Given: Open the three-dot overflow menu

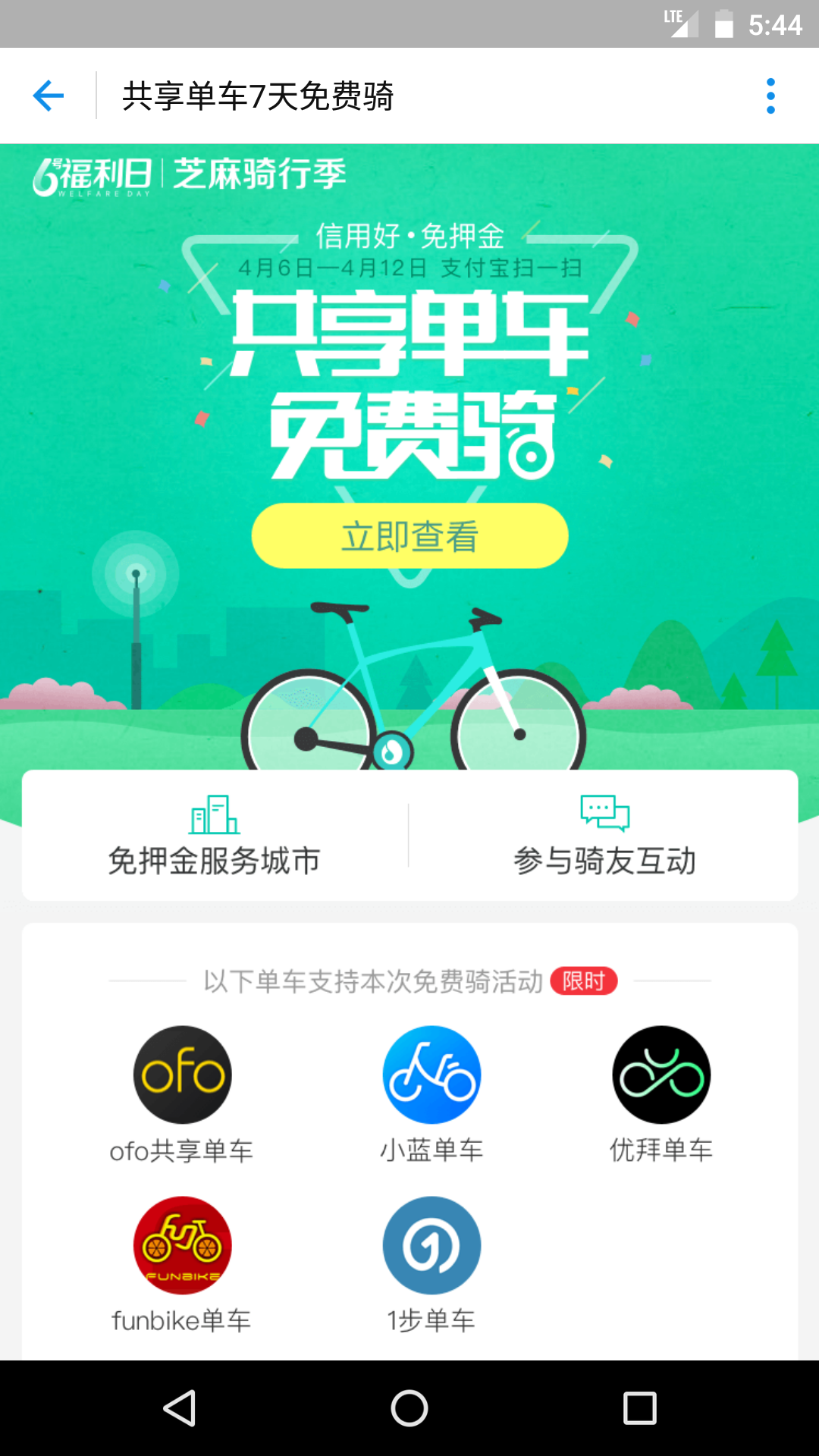Looking at the screenshot, I should pos(770,96).
